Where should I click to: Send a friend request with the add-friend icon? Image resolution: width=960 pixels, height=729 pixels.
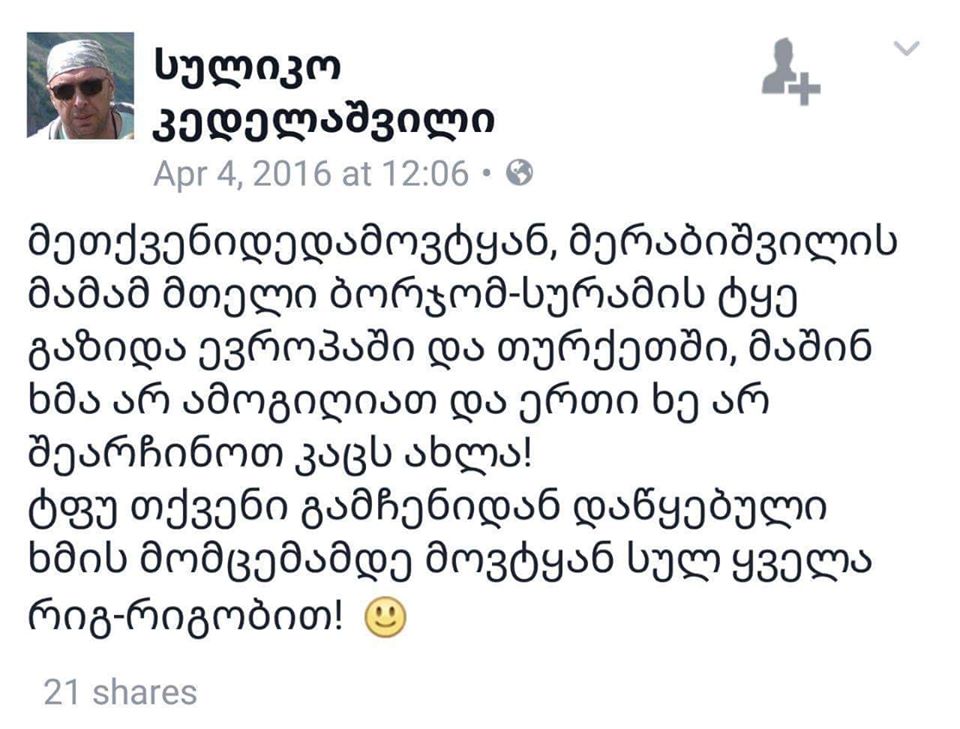789,71
